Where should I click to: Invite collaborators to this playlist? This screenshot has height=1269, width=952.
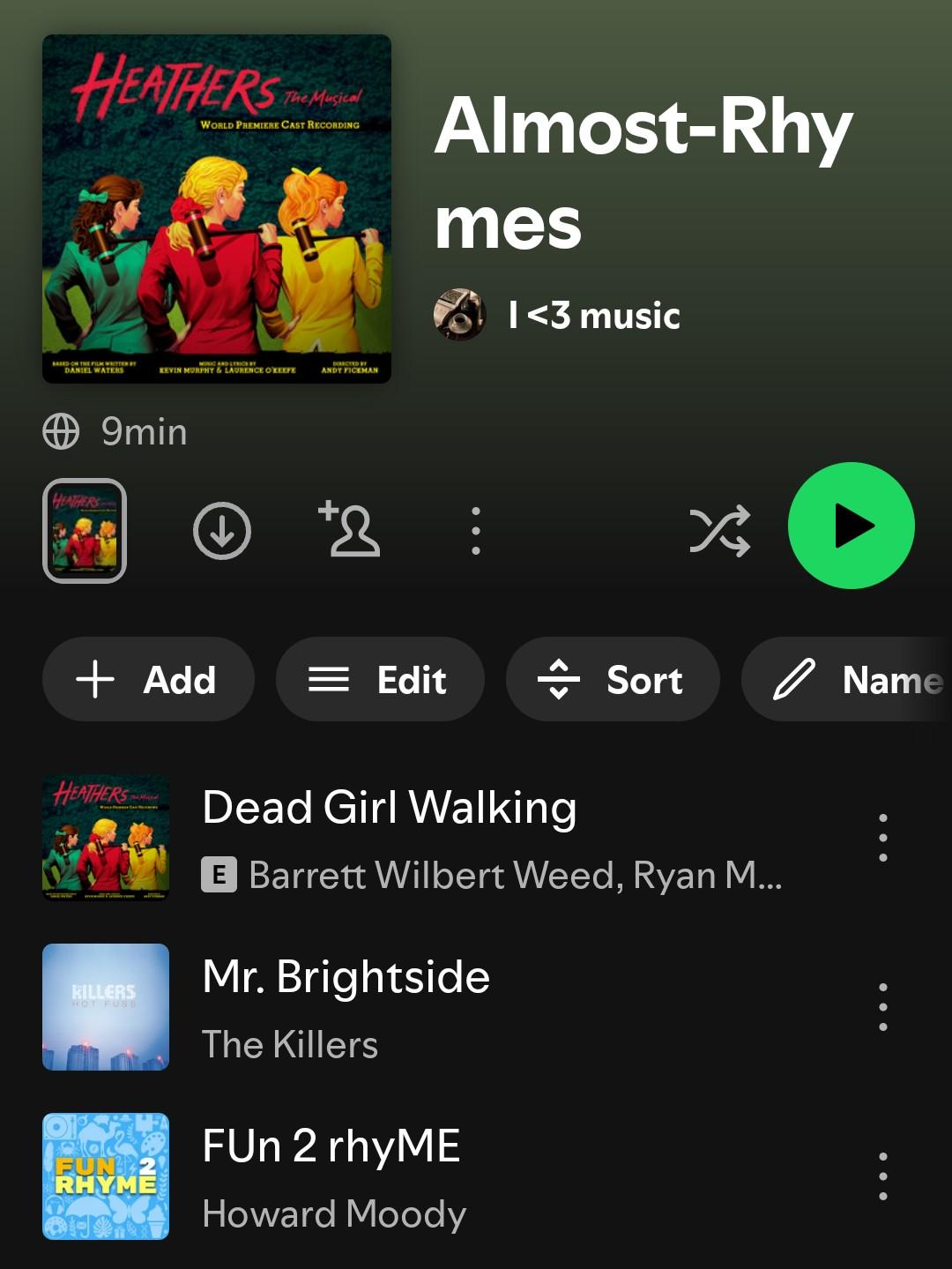point(350,529)
